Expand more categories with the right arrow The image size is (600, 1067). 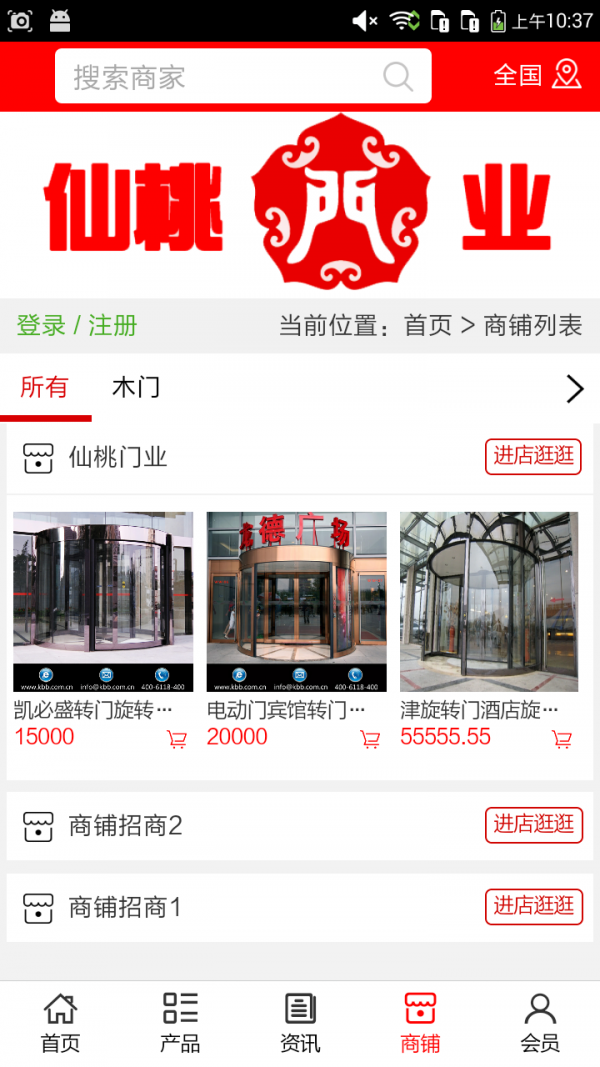pyautogui.click(x=574, y=389)
